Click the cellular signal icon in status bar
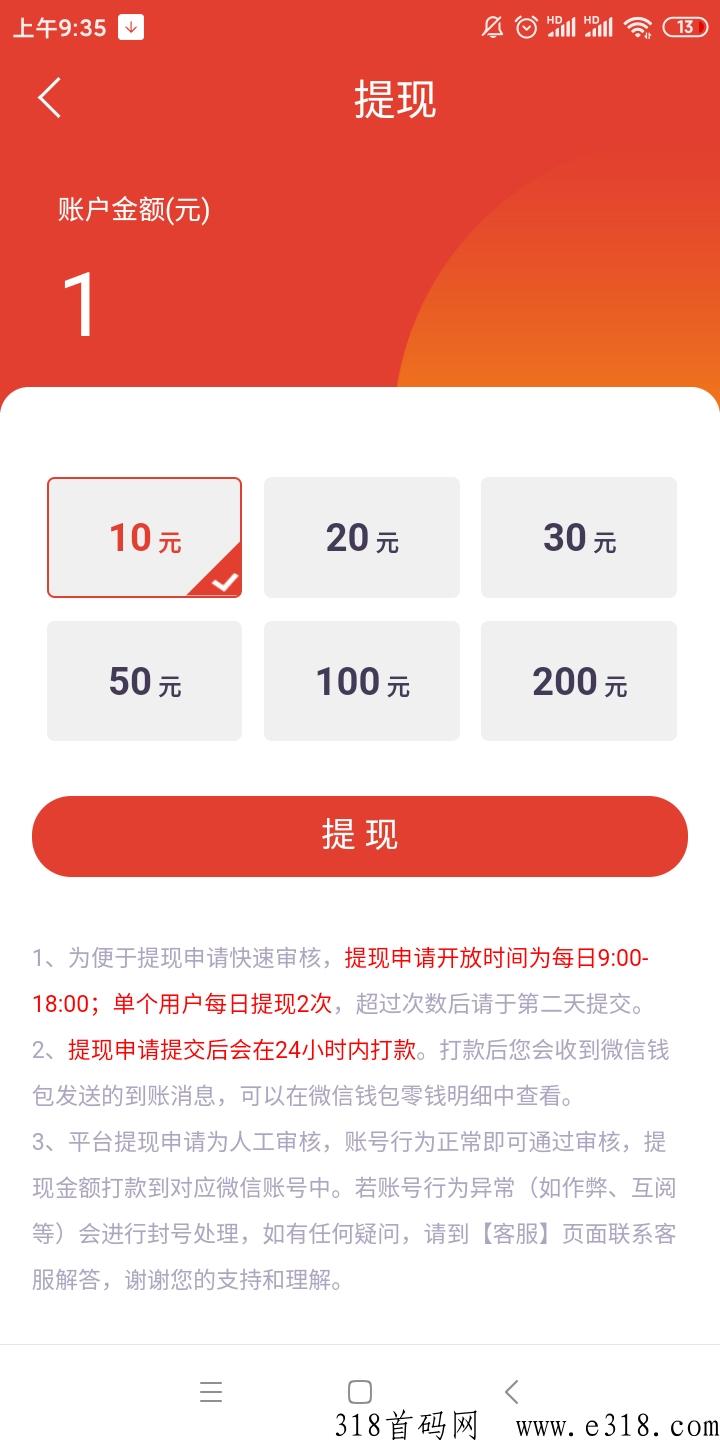720x1440 pixels. (x=563, y=27)
